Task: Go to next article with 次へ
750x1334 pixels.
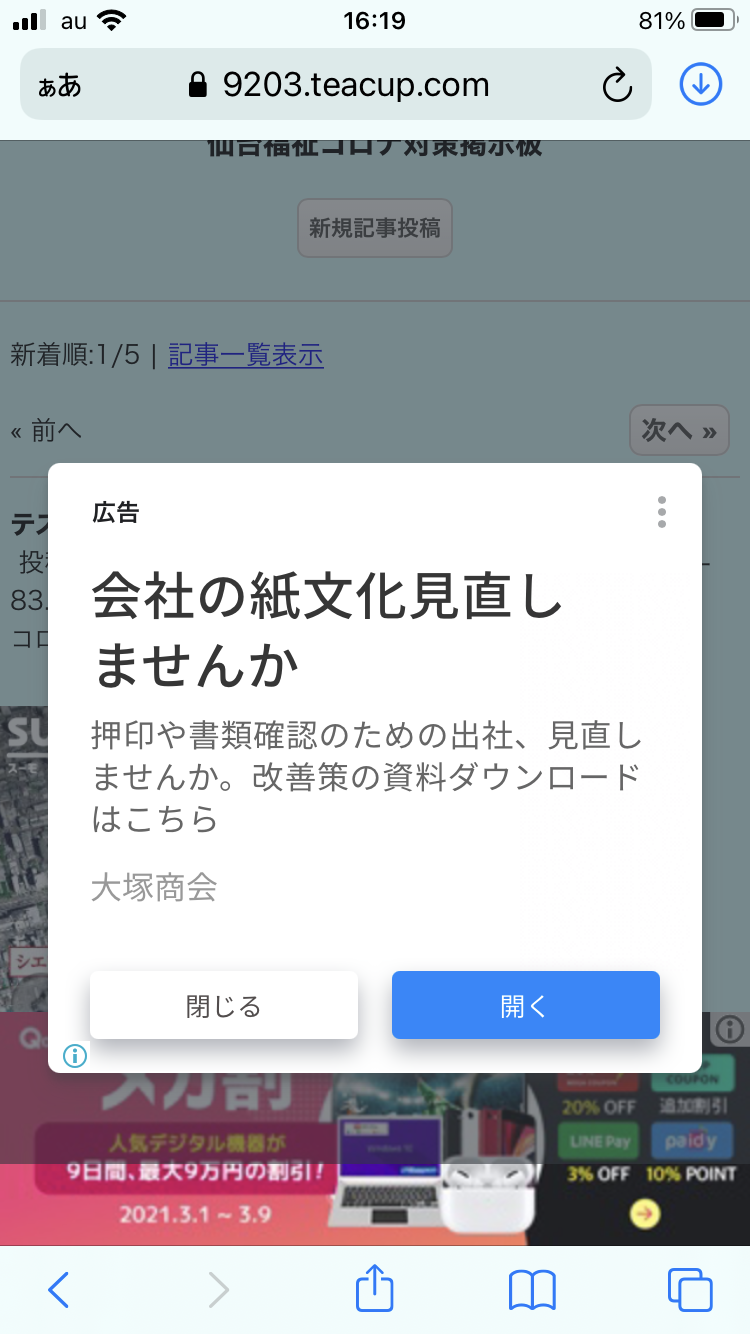Action: point(679,431)
